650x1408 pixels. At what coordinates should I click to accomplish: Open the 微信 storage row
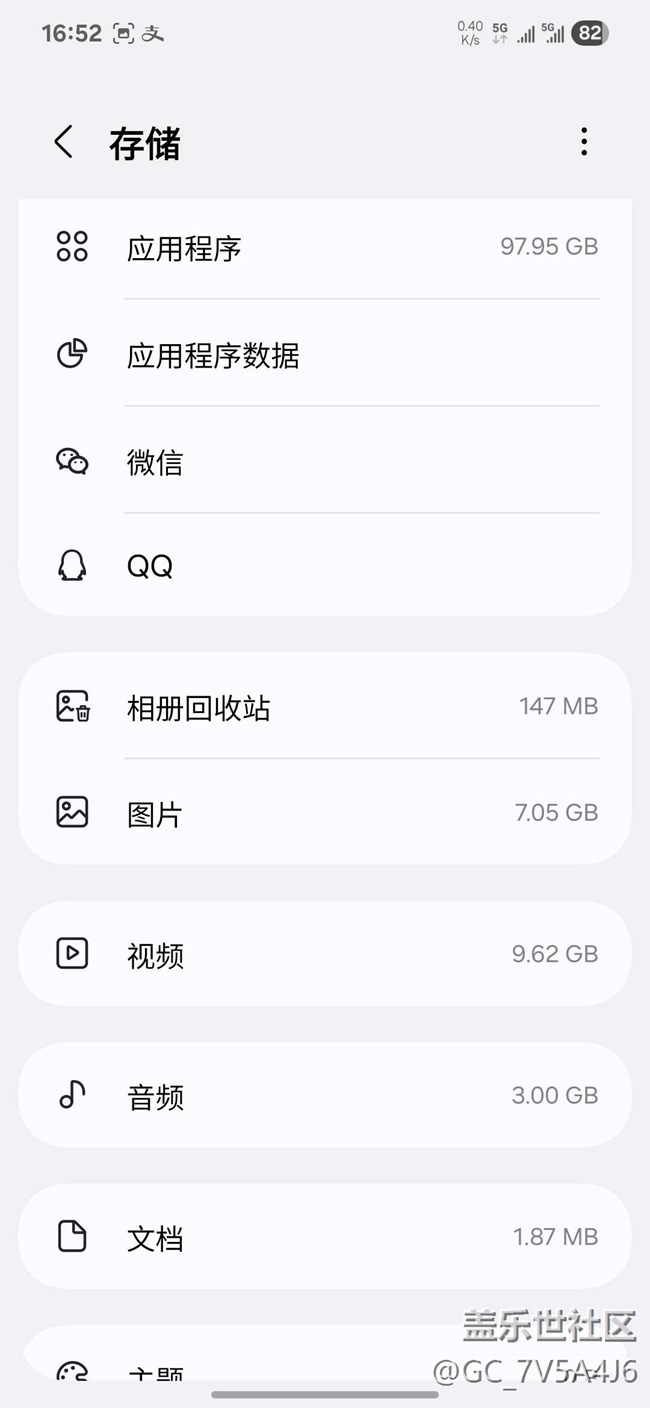pyautogui.click(x=325, y=461)
